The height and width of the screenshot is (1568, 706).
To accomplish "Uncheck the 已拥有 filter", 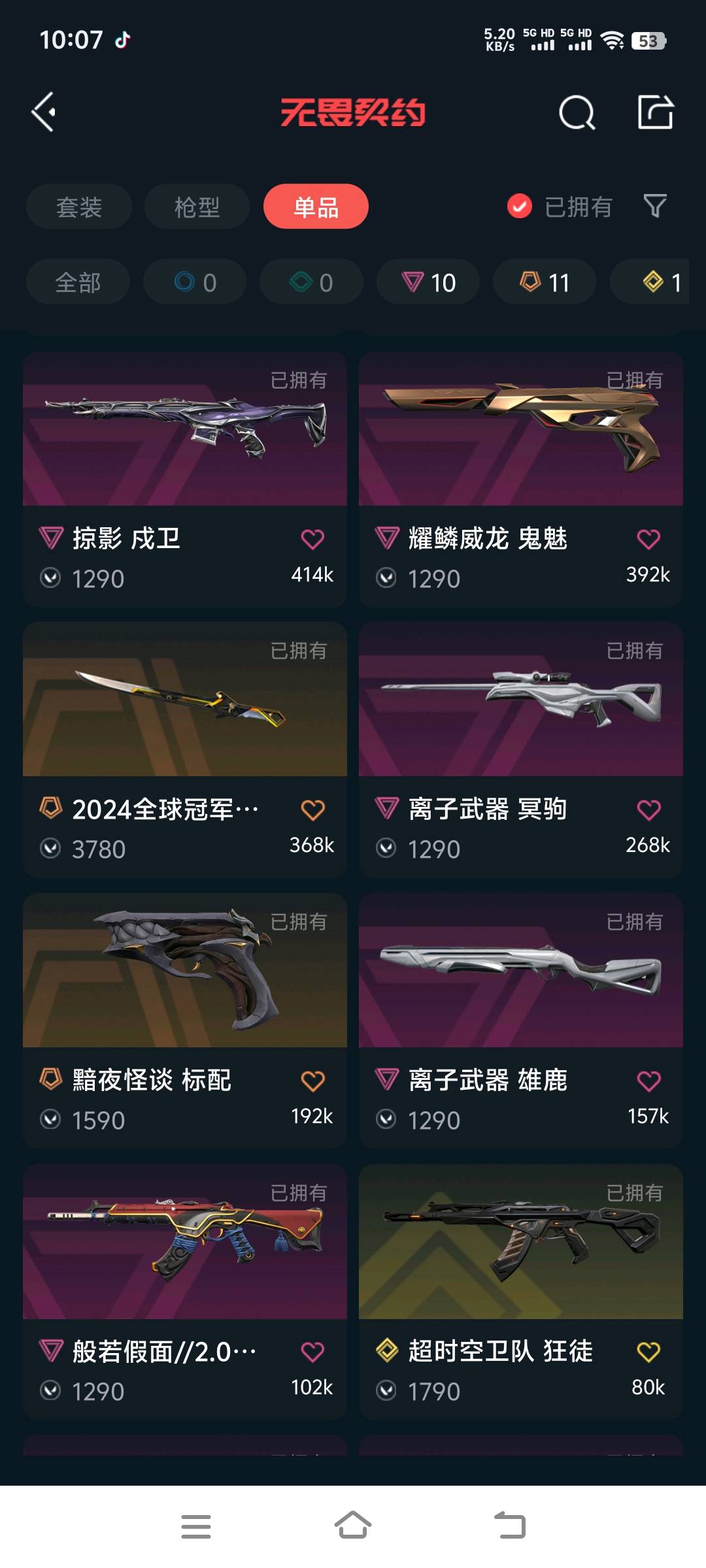I will (520, 206).
